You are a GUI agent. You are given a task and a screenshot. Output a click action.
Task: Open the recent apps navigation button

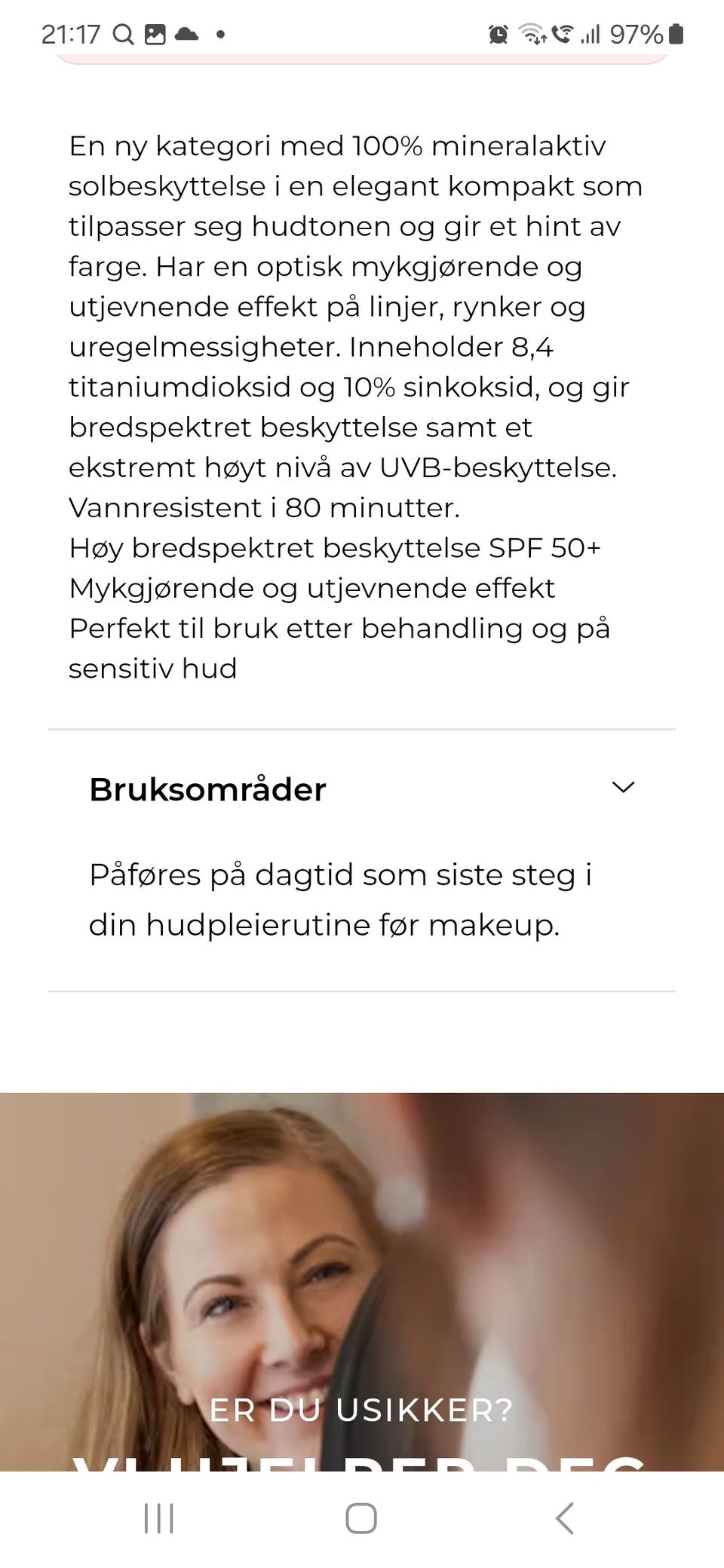157,1520
